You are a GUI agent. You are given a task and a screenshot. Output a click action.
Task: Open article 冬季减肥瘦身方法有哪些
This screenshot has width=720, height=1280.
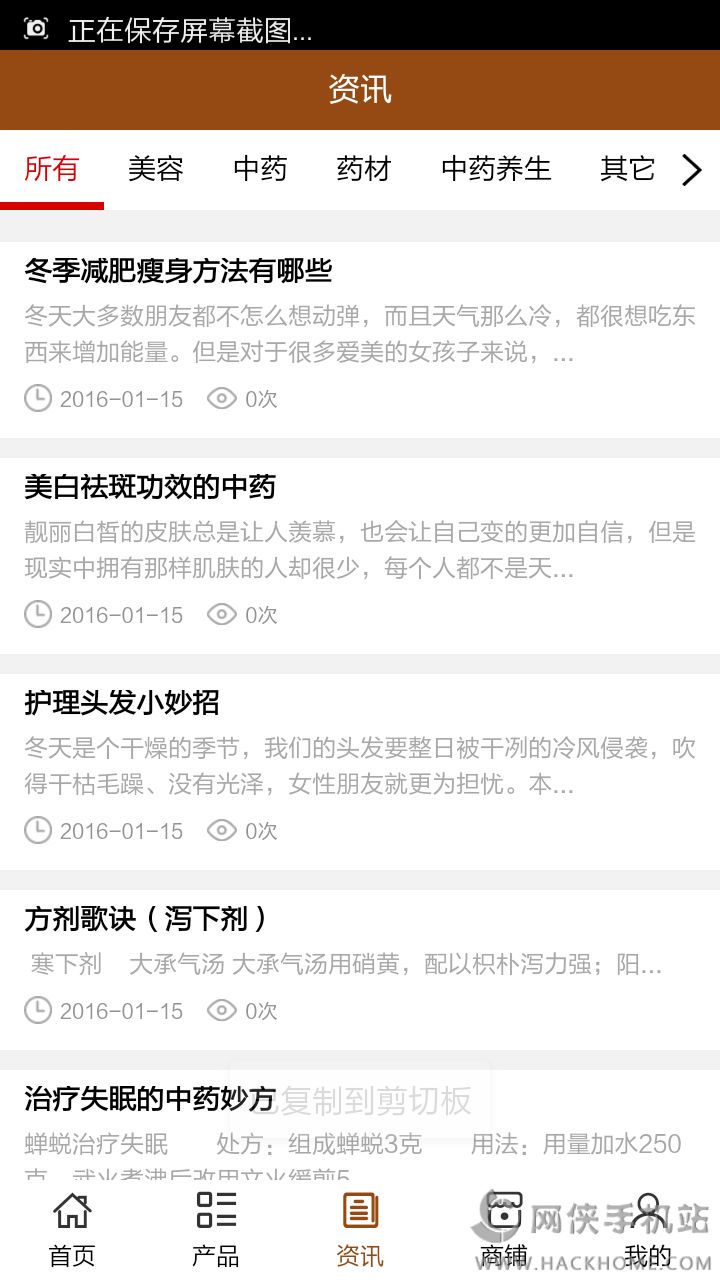(178, 271)
